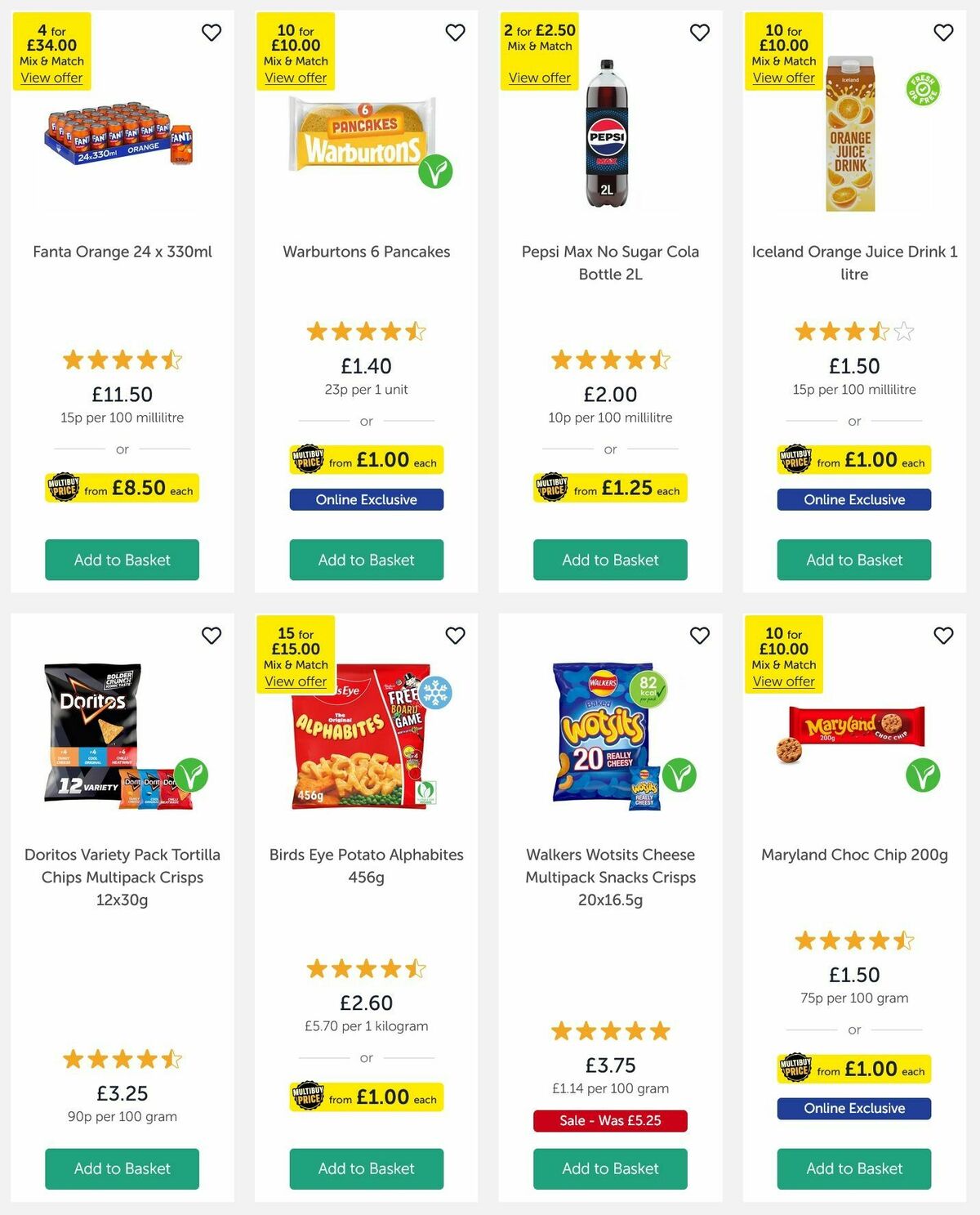This screenshot has height=1215, width=980.
Task: Click the Multibuy Price badge on Maryland Choc Chip
Action: coord(853,1069)
